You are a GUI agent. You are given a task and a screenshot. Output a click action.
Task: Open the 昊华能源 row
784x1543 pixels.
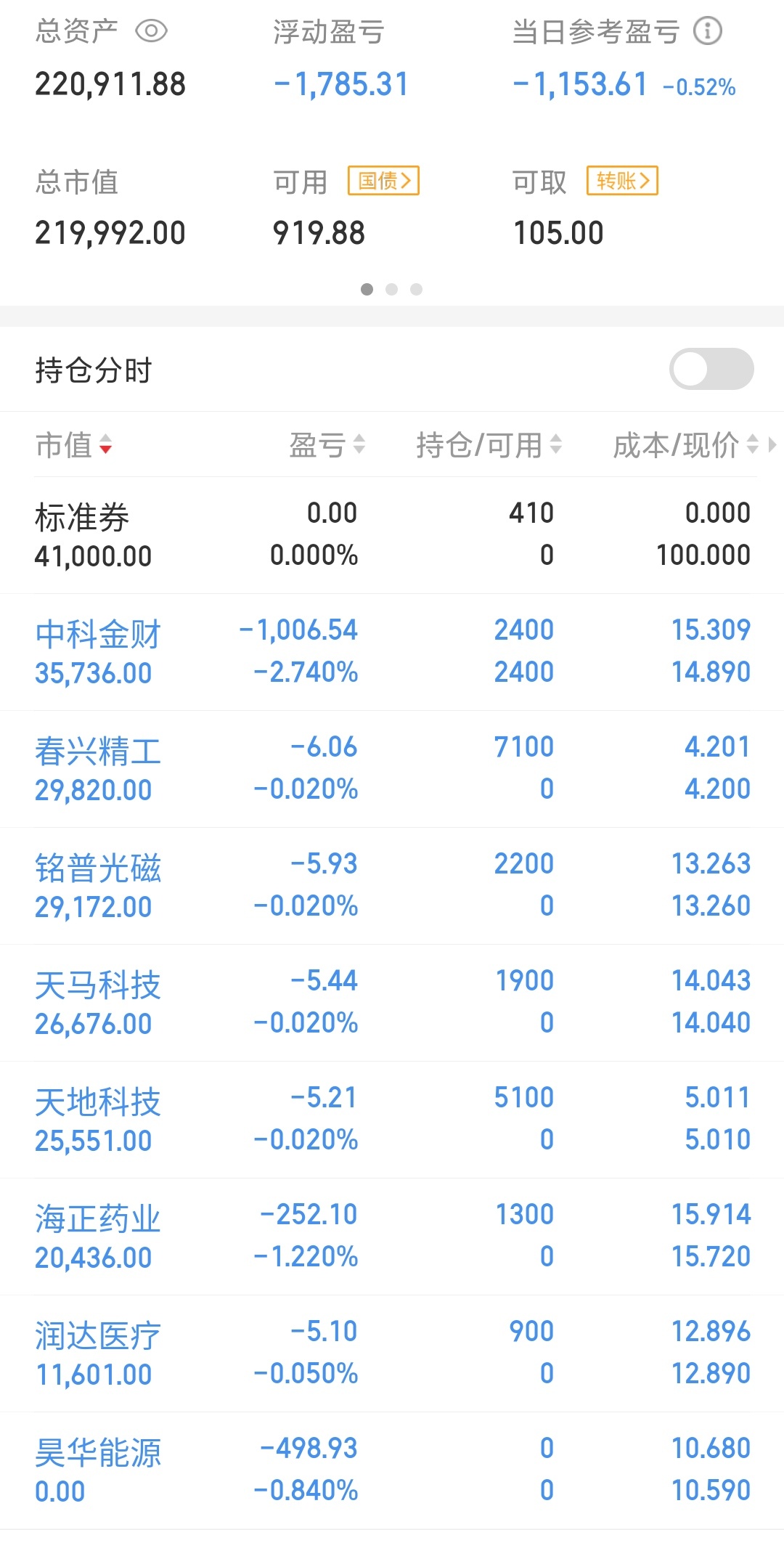click(x=392, y=1470)
